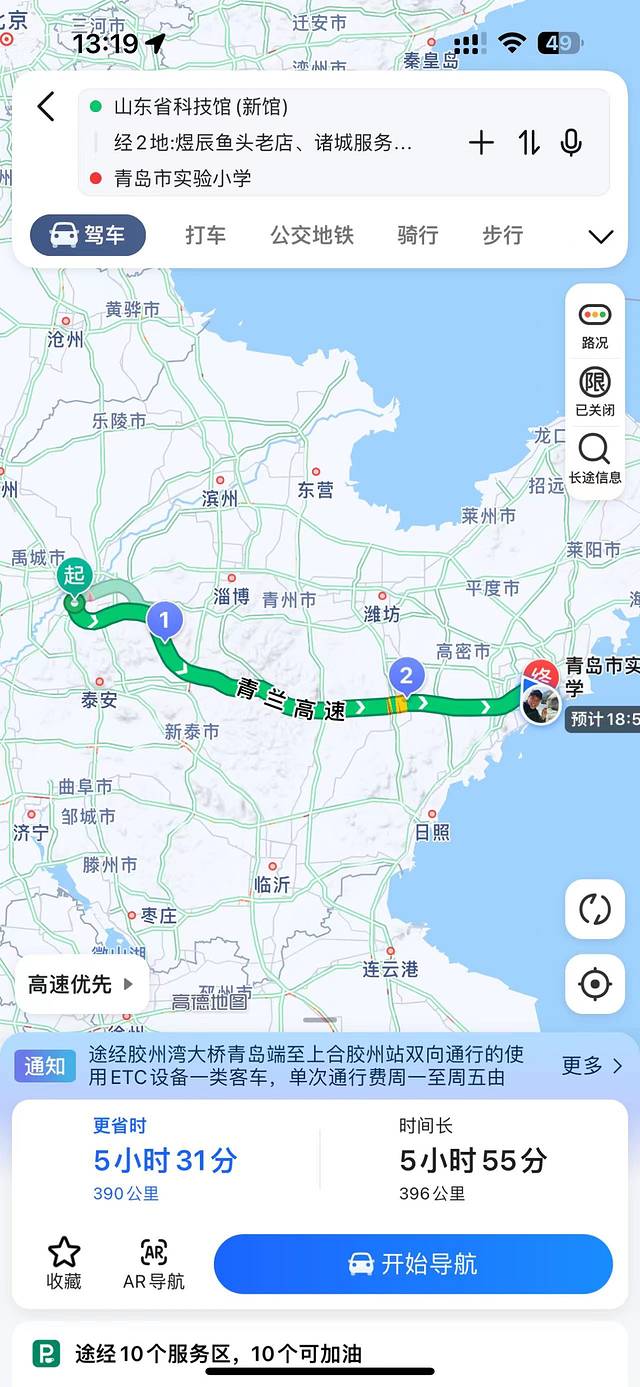
Task: Select the 驾车 travel mode
Action: tap(88, 235)
